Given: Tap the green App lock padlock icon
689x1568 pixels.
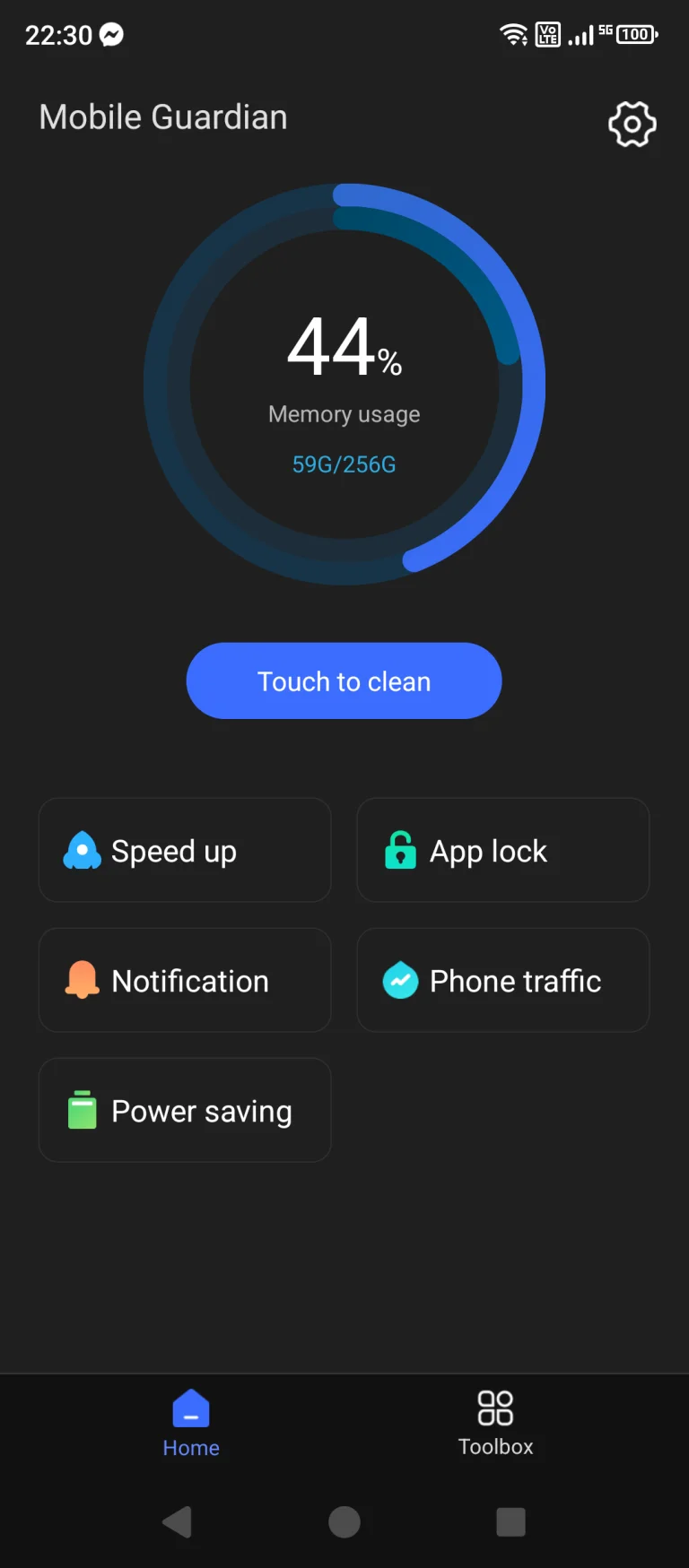Looking at the screenshot, I should click(x=400, y=850).
